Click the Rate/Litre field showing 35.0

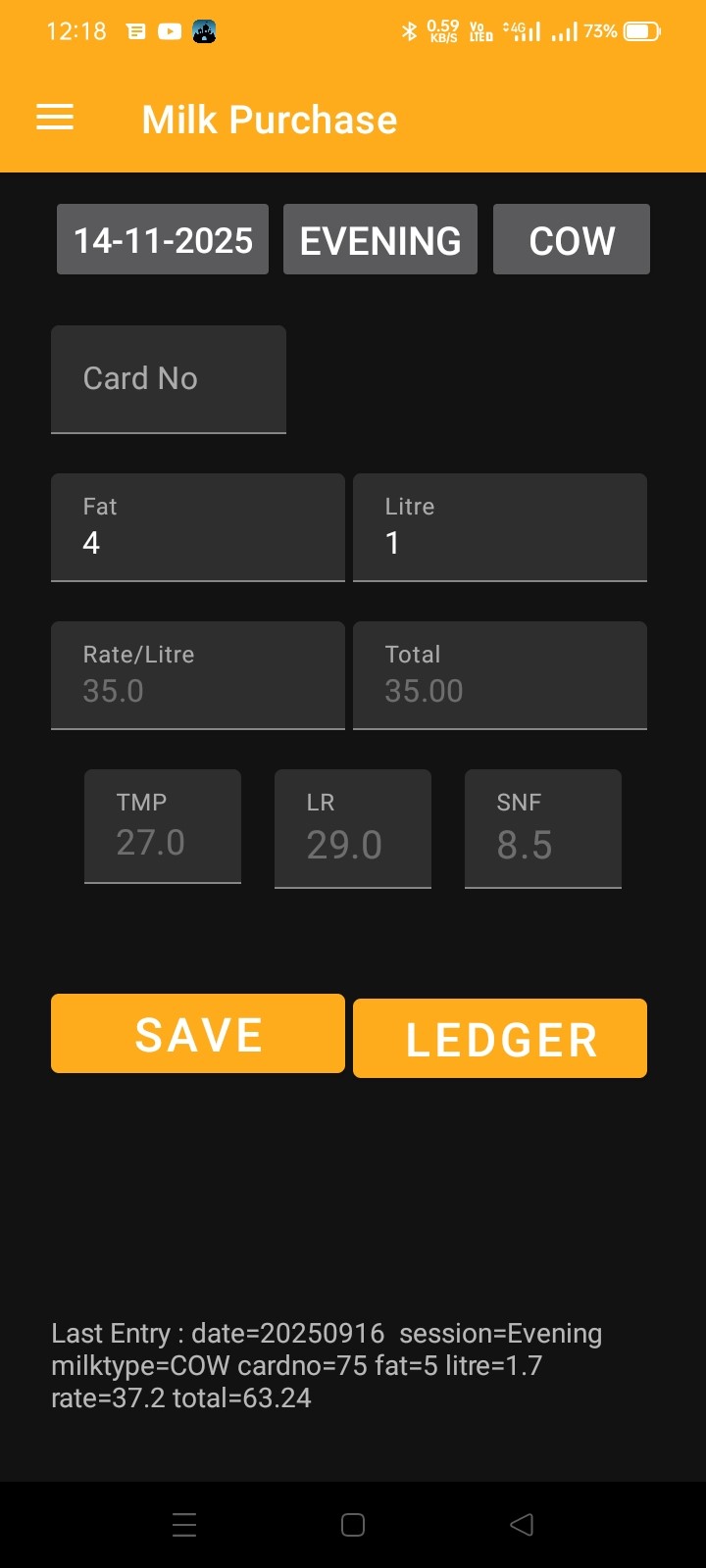pos(197,675)
